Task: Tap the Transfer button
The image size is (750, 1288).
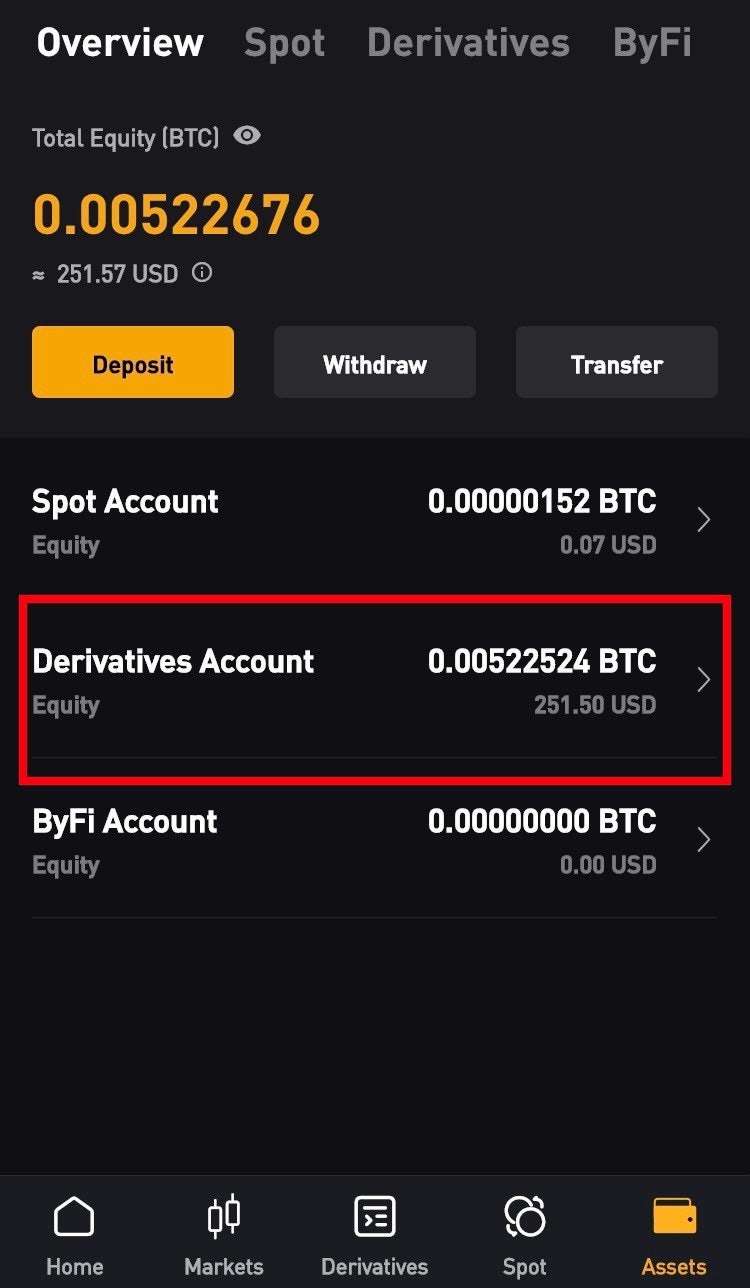Action: coord(616,362)
